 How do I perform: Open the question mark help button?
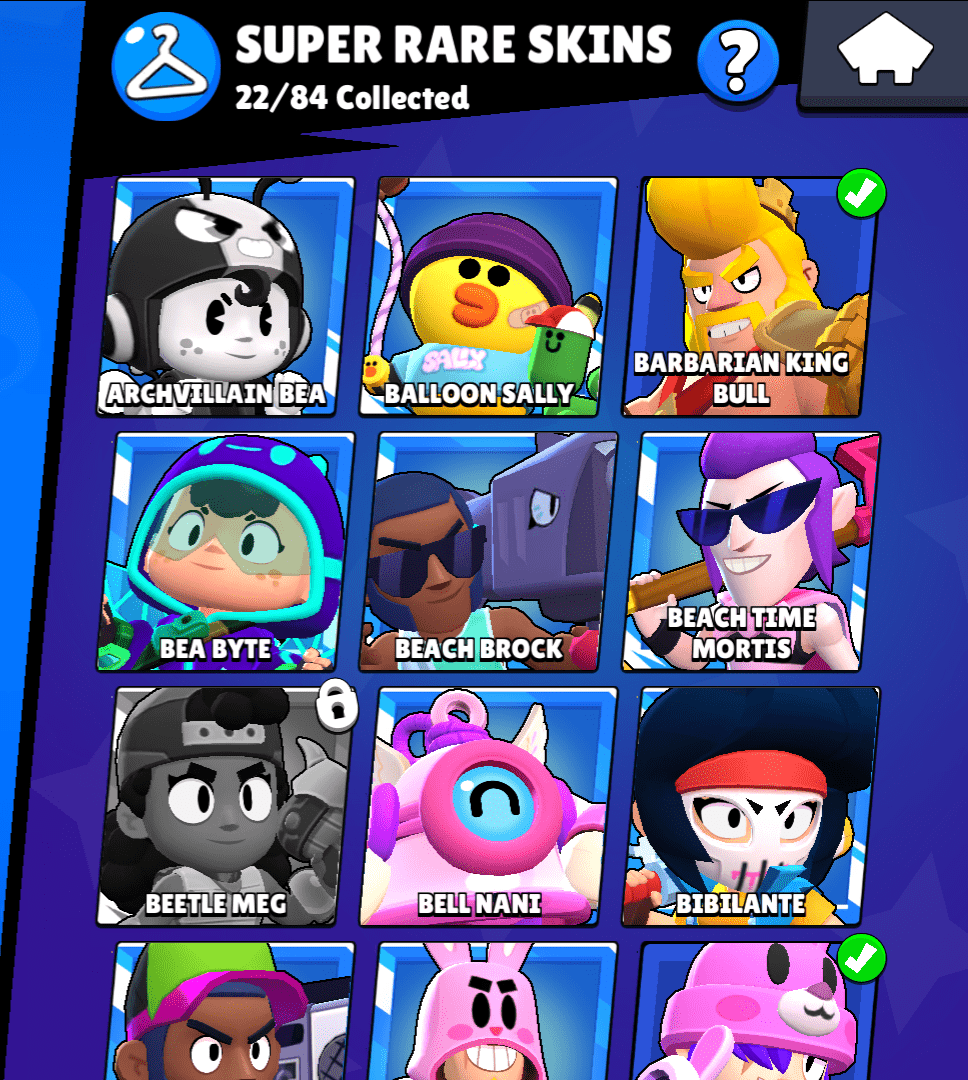click(738, 61)
